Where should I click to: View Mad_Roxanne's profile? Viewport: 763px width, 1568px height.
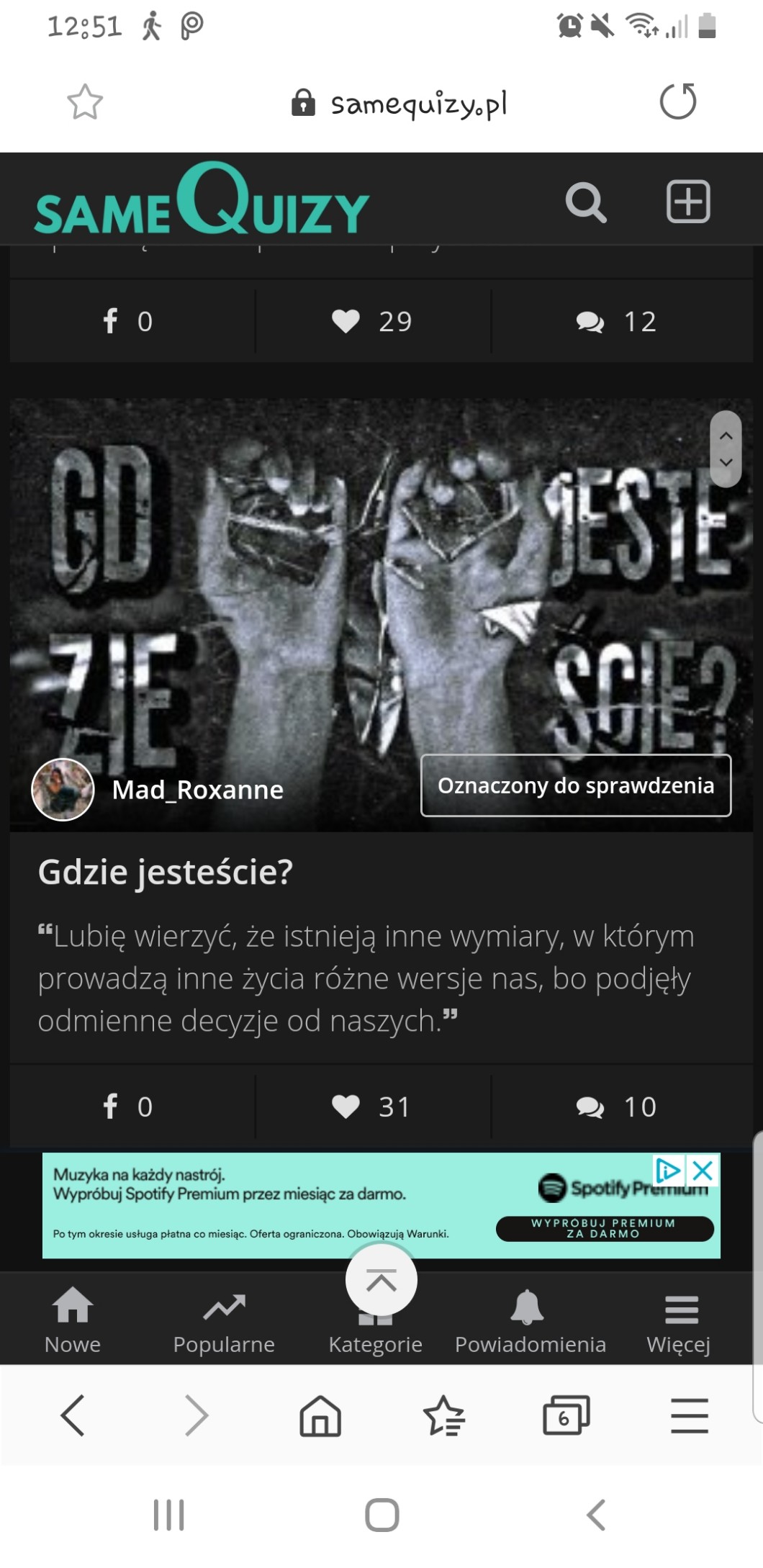pos(197,790)
